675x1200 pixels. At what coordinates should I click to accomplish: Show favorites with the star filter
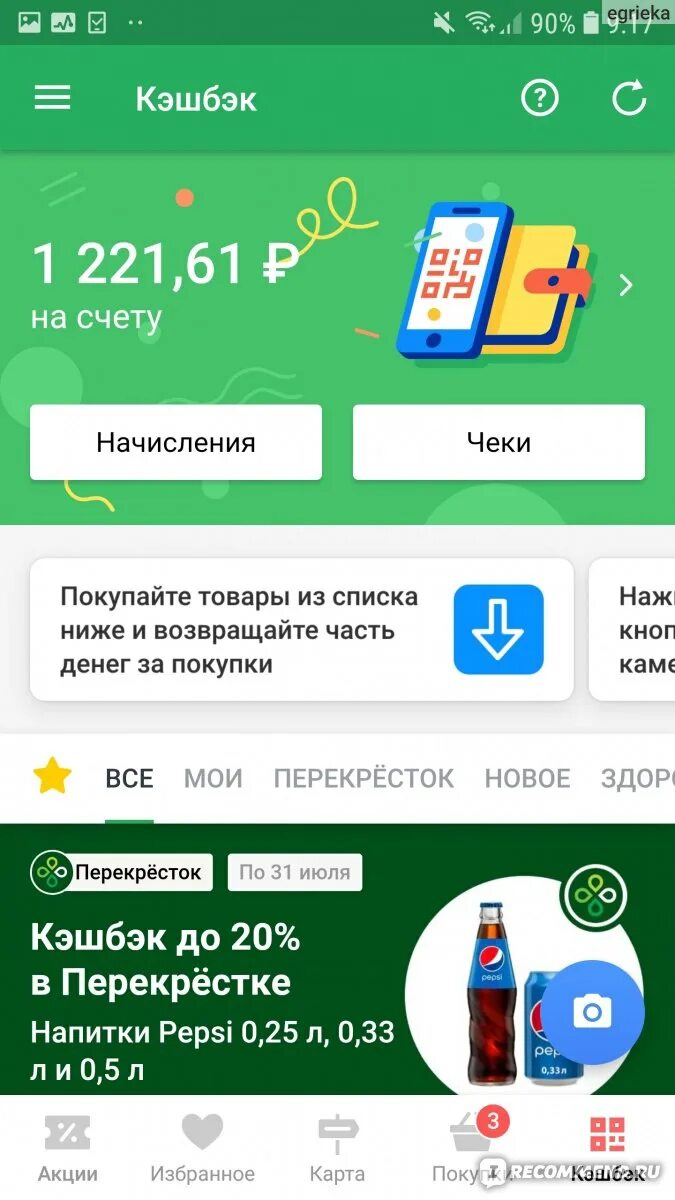click(52, 777)
